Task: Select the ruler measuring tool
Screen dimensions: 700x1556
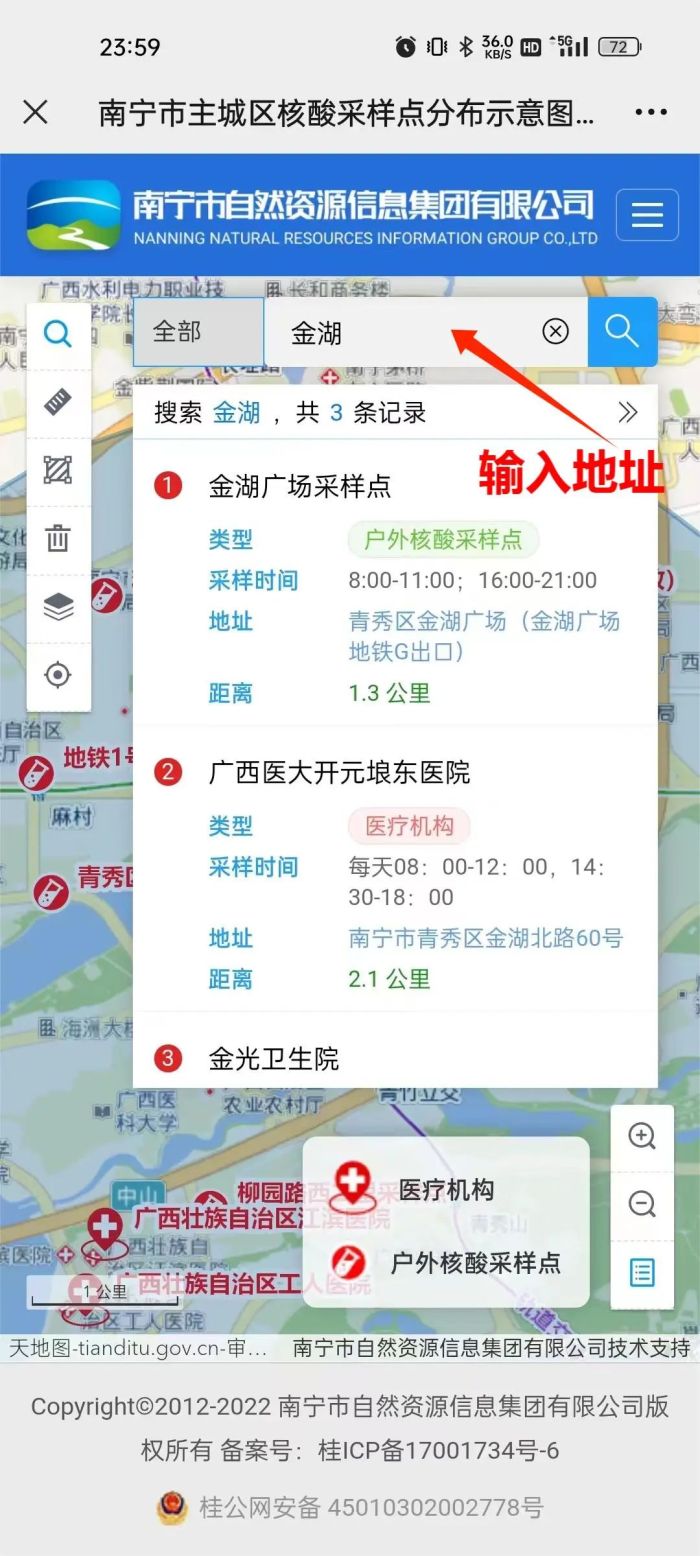Action: pos(58,403)
